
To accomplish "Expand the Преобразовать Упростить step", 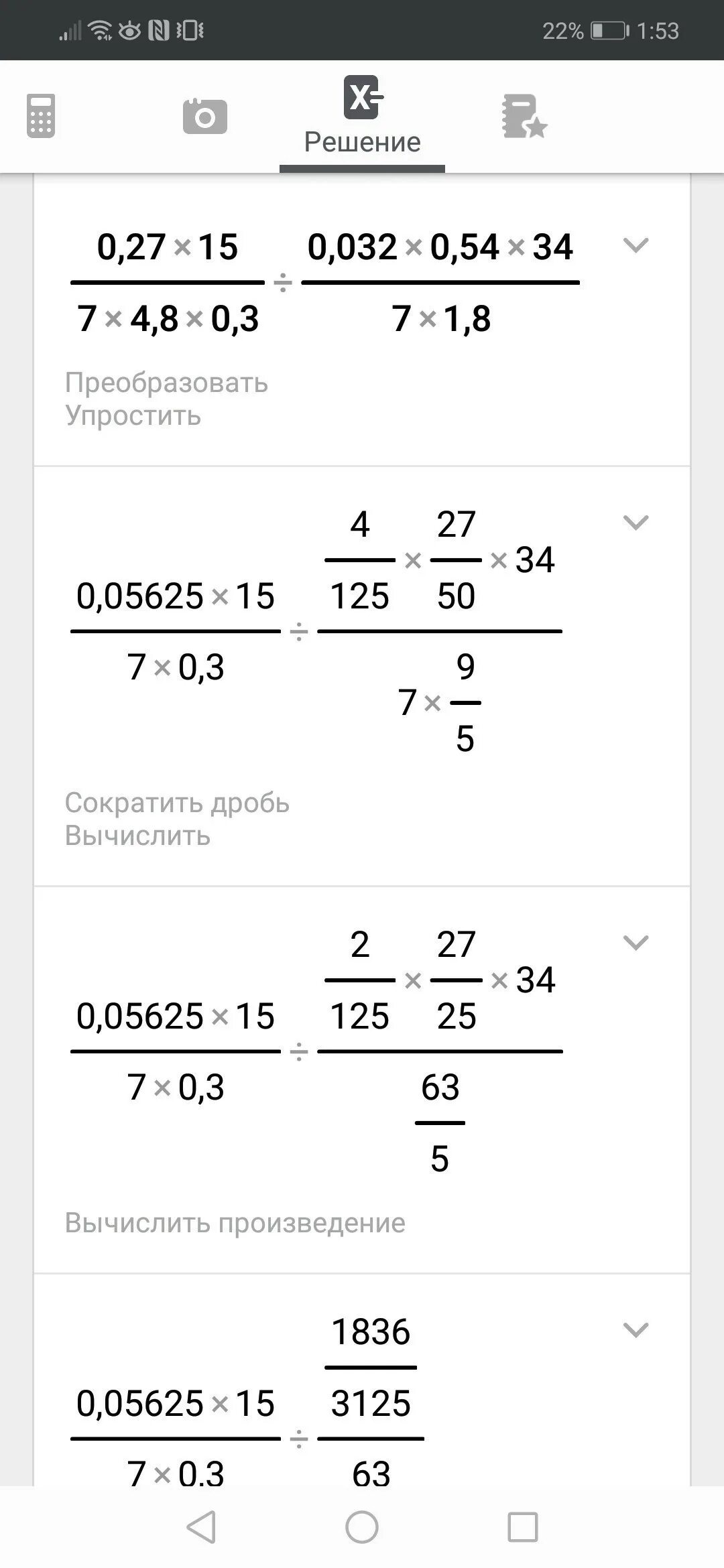I will [636, 245].
